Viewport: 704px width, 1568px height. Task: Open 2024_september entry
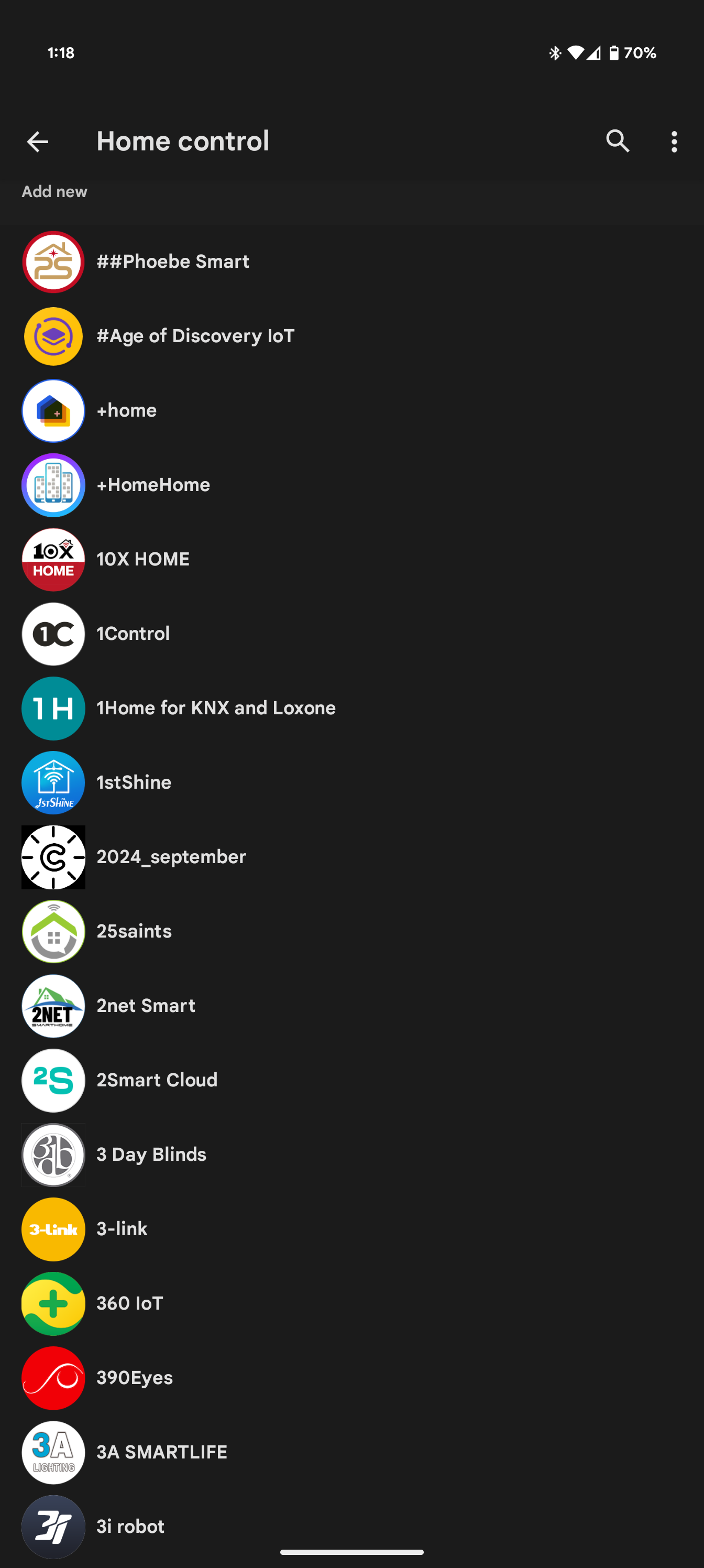point(351,857)
